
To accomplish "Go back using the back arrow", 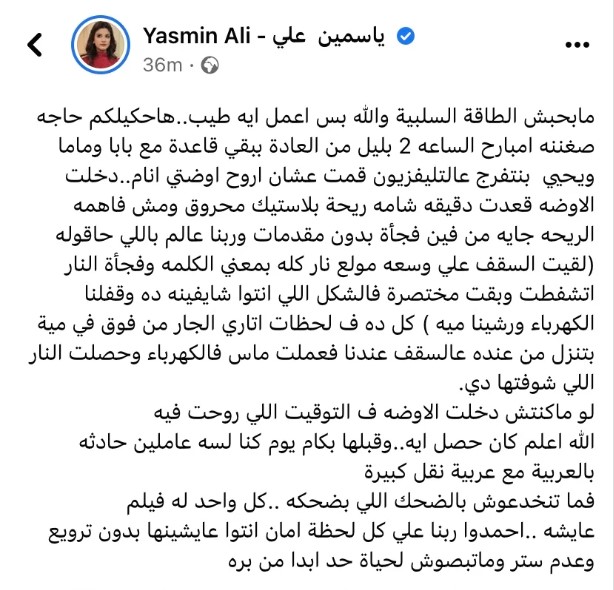I will (x=34, y=45).
